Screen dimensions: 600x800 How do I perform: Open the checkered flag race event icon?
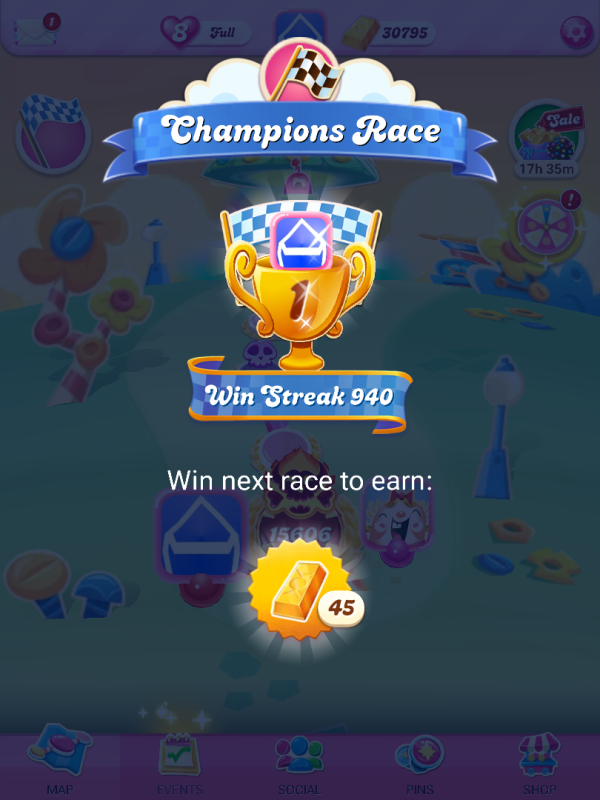(52, 135)
